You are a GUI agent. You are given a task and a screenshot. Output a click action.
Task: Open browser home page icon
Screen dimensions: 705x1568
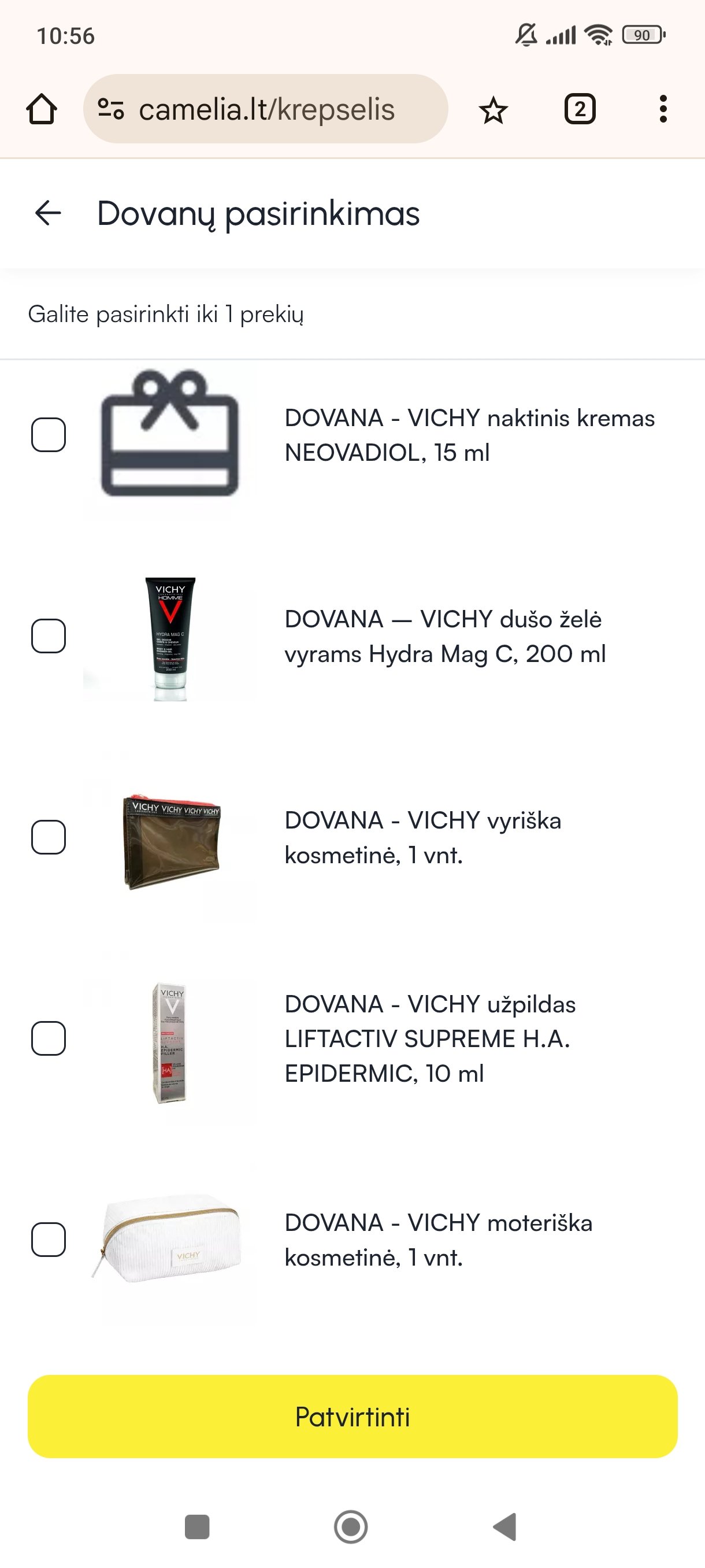tap(42, 110)
